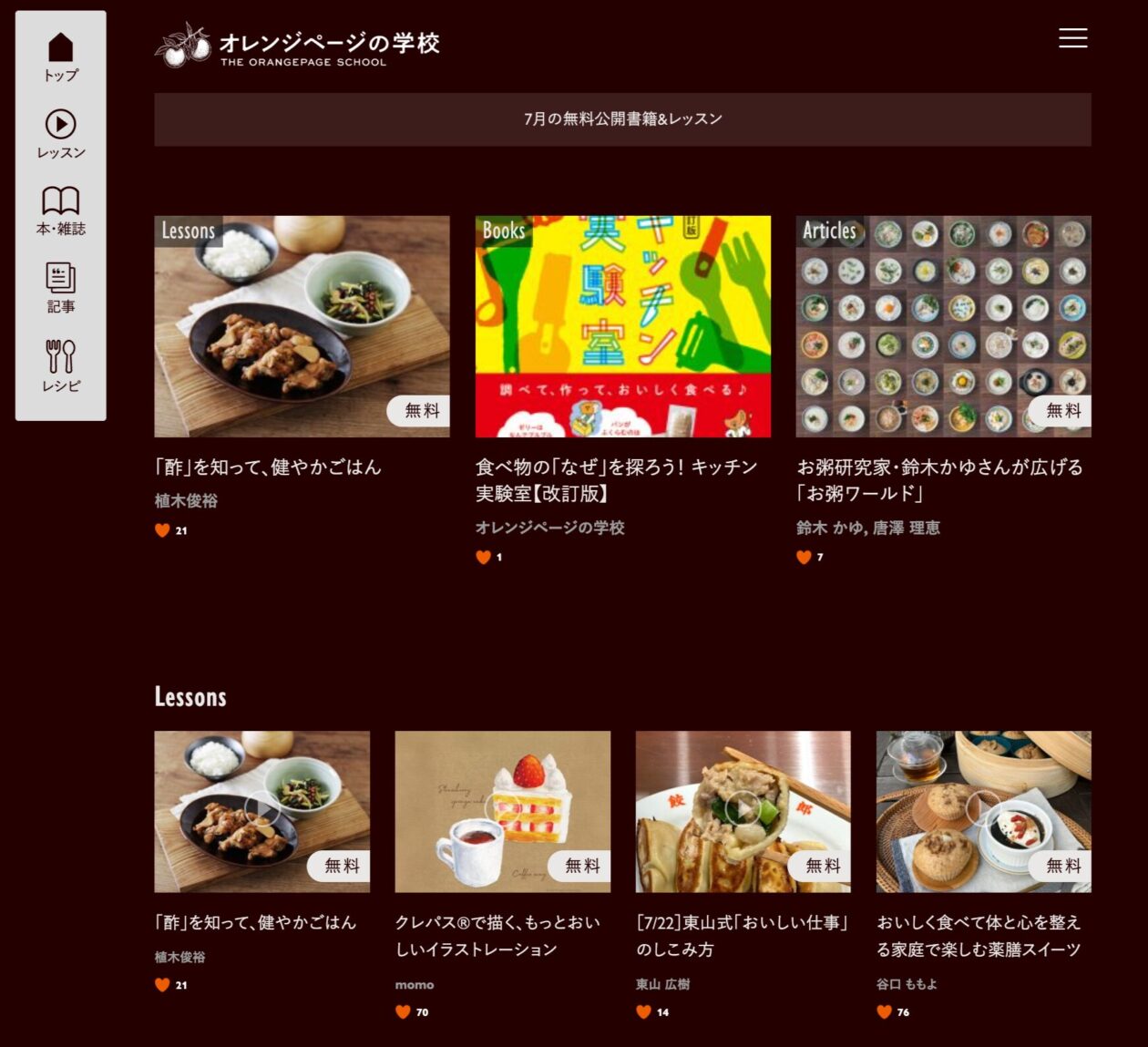This screenshot has height=1047, width=1148.
Task: Open the Books card キッチン実験室【改訂版】
Action: tap(622, 326)
